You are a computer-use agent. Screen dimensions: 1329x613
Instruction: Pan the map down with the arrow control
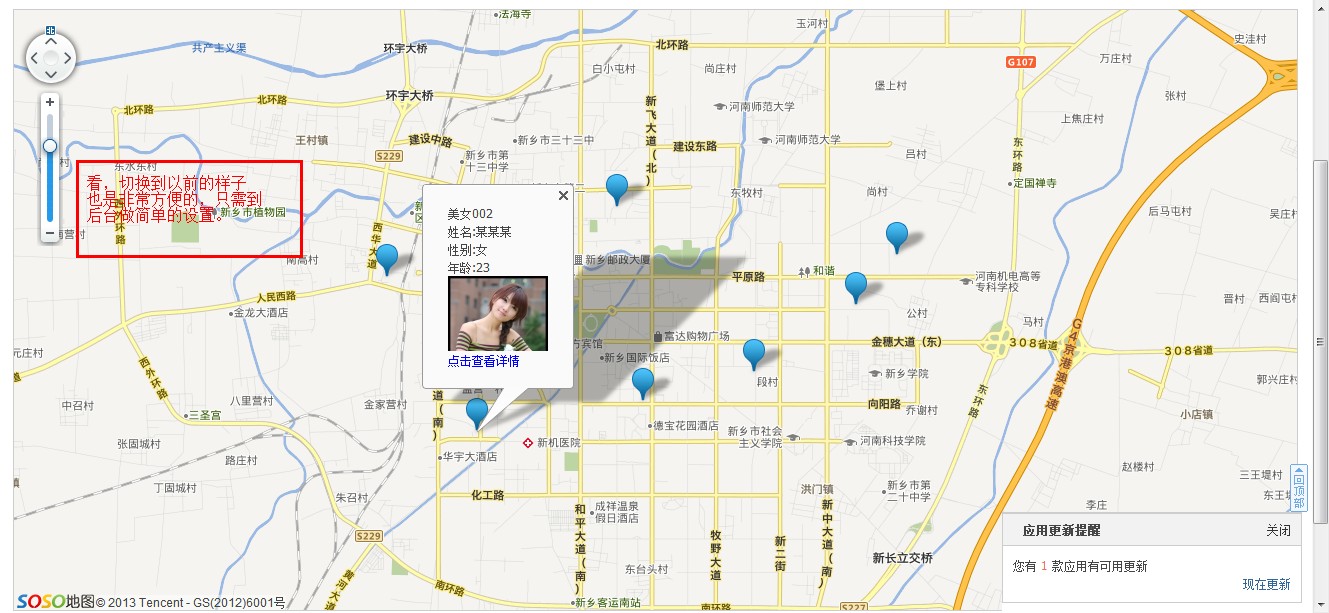(50, 74)
